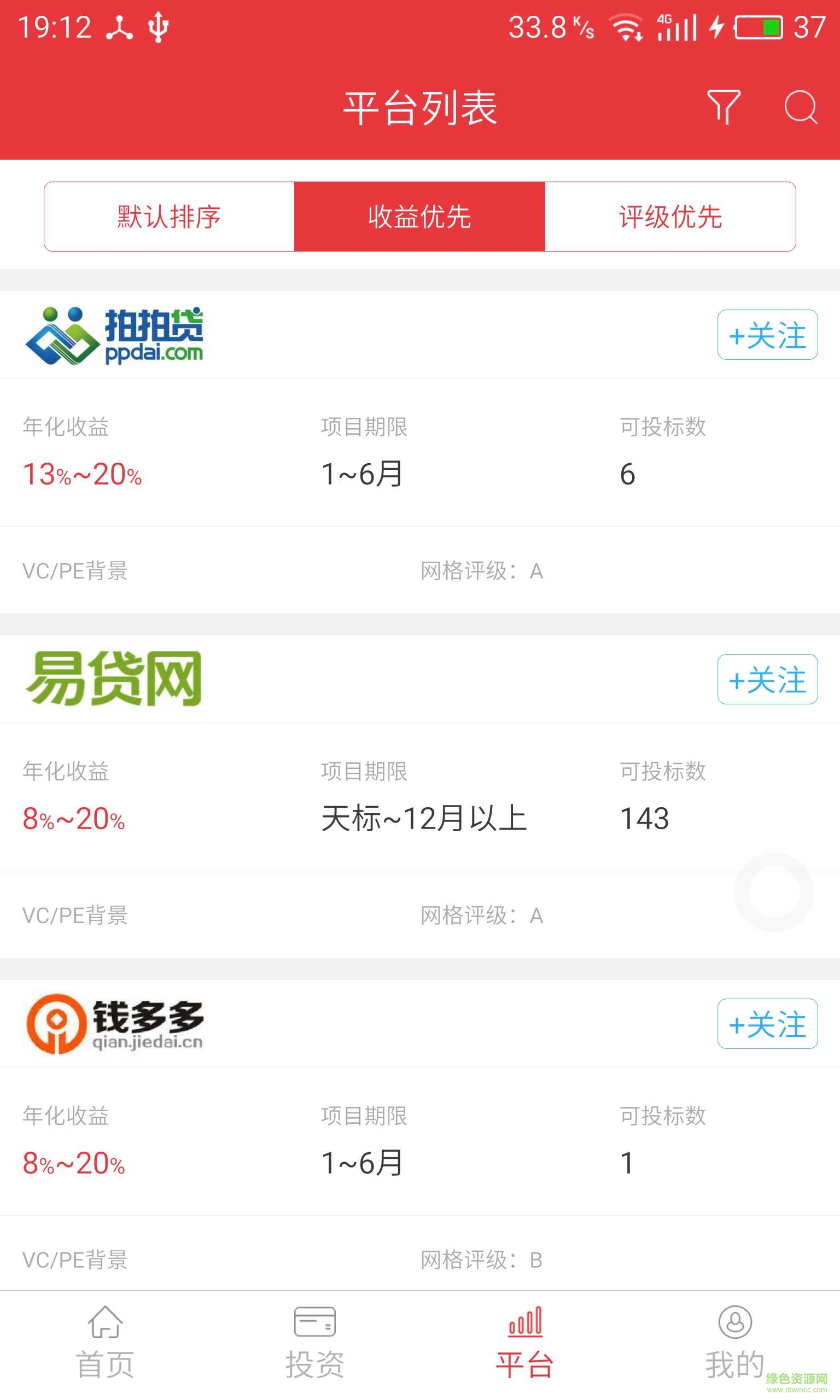
Task: Switch to the 投资 tab
Action: pos(314,1344)
